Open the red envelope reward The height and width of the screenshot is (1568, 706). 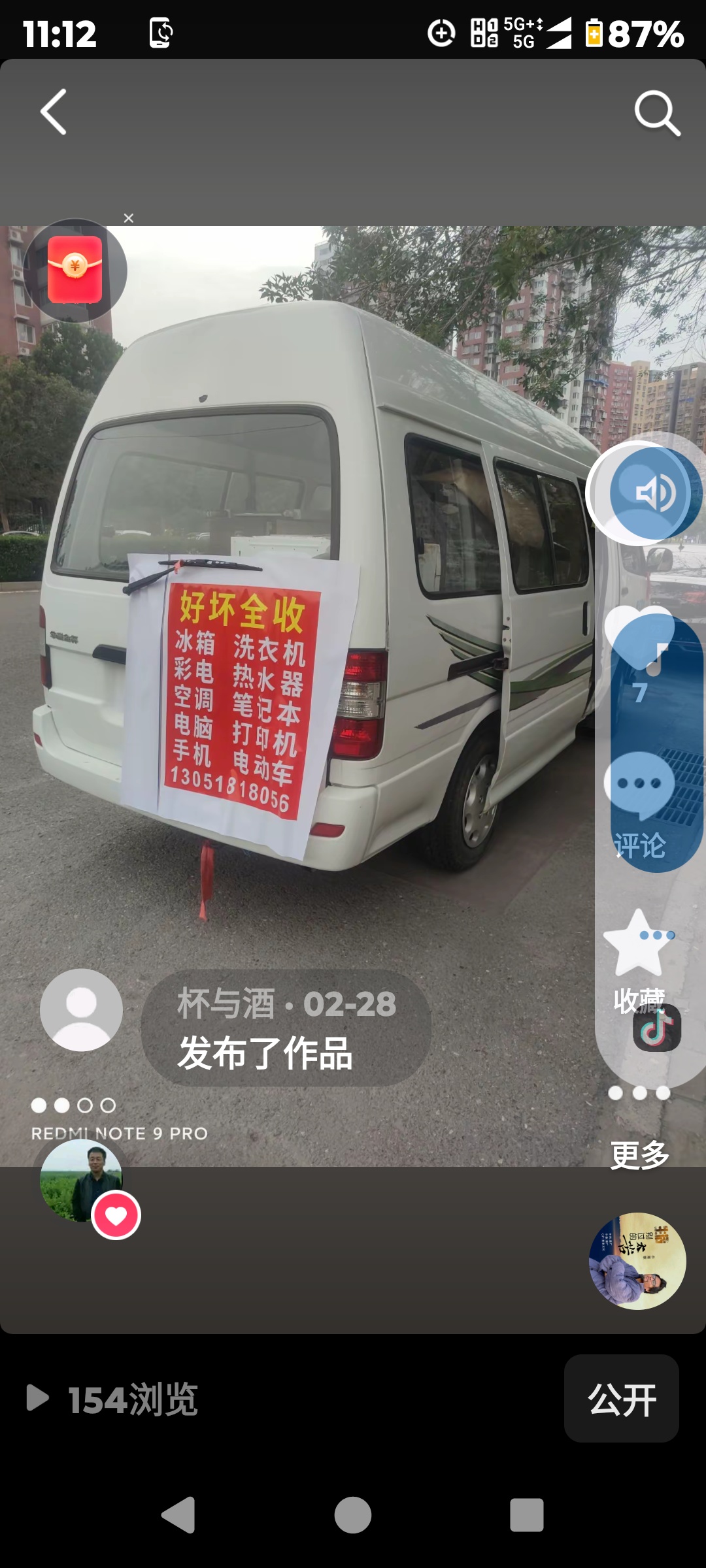(75, 270)
